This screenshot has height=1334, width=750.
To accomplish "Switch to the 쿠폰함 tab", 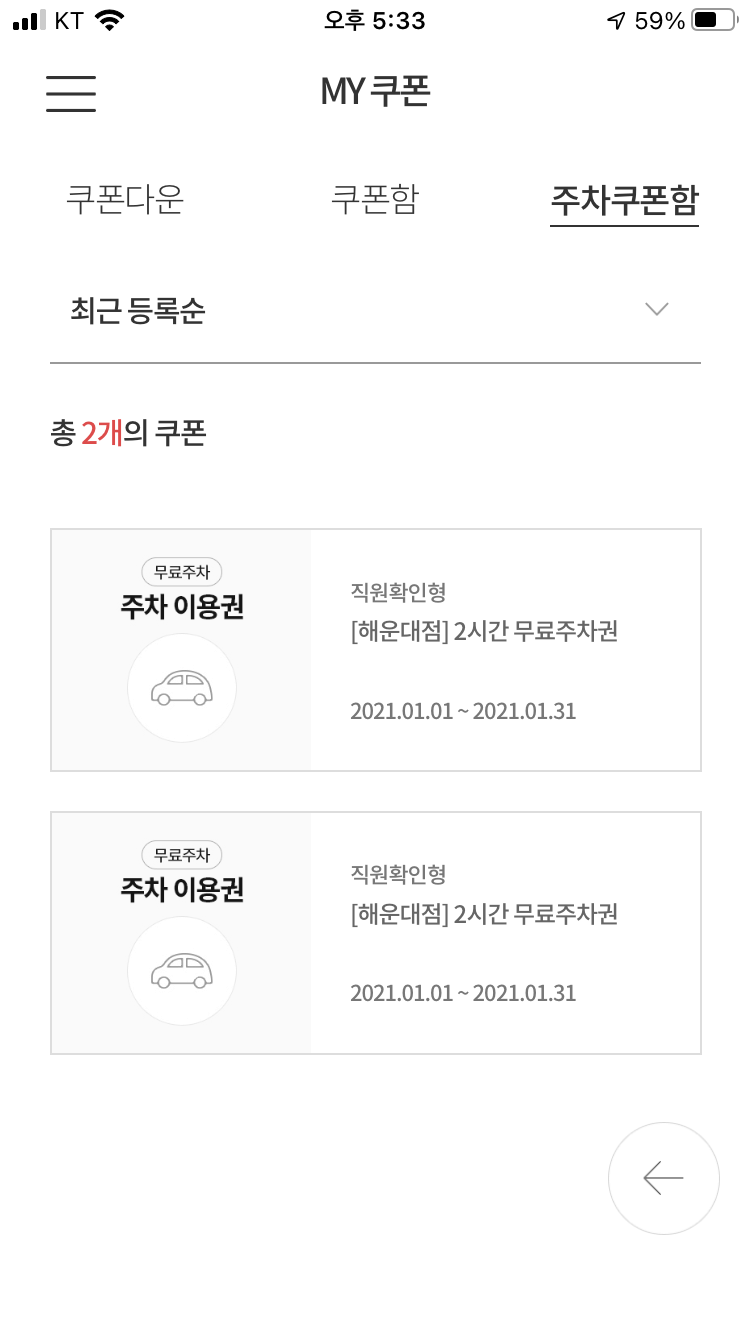I will click(375, 200).
